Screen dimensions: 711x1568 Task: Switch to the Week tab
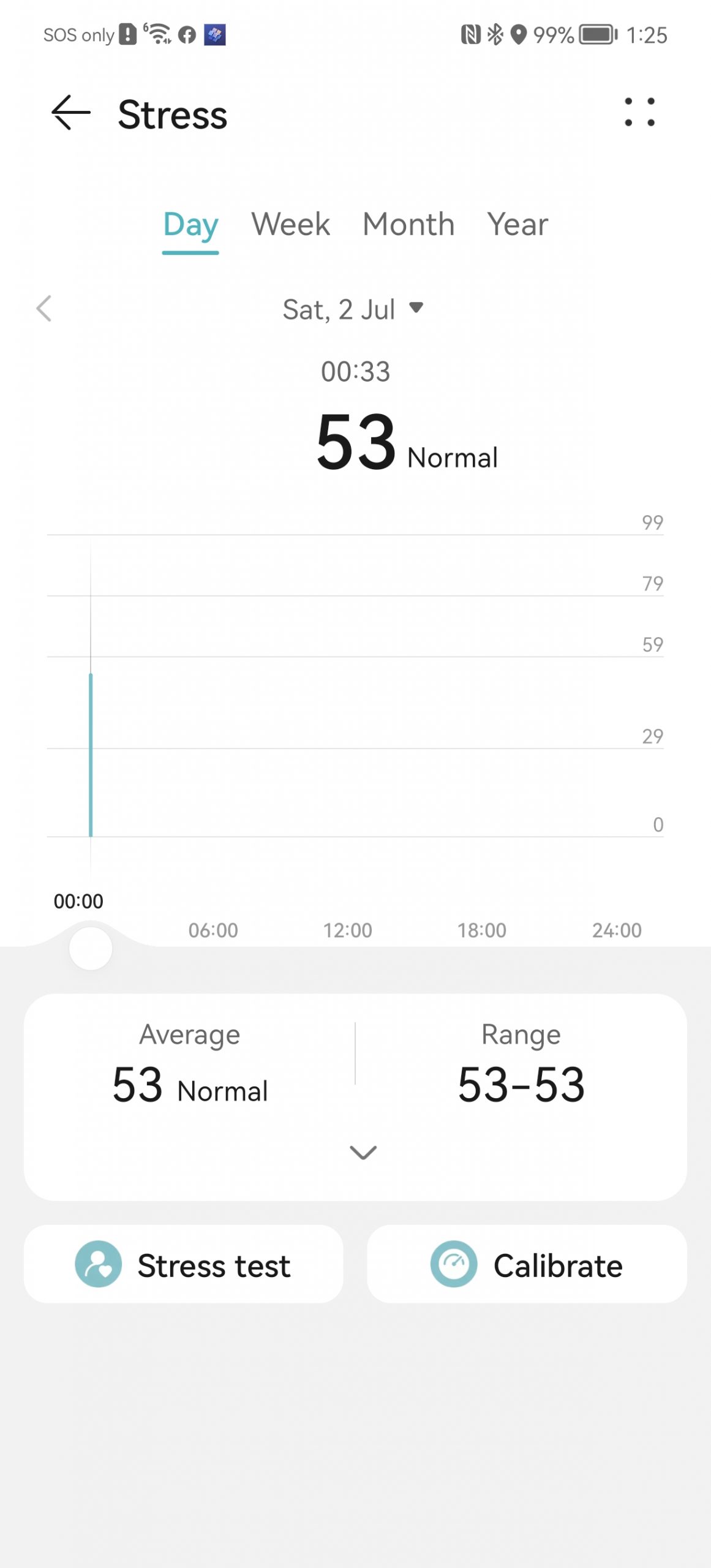click(290, 224)
